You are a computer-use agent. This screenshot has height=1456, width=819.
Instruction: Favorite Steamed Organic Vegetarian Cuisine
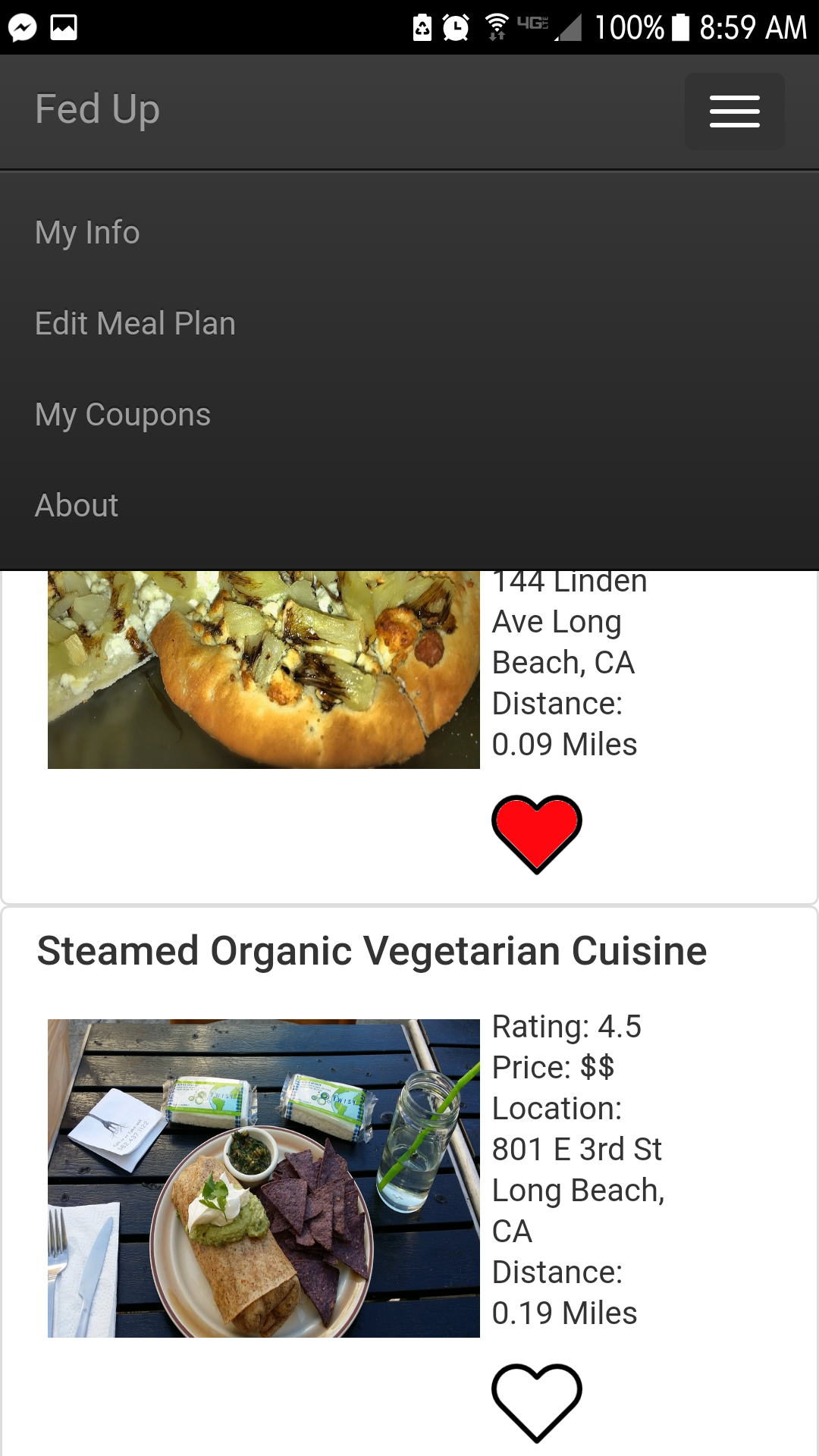pyautogui.click(x=536, y=1401)
